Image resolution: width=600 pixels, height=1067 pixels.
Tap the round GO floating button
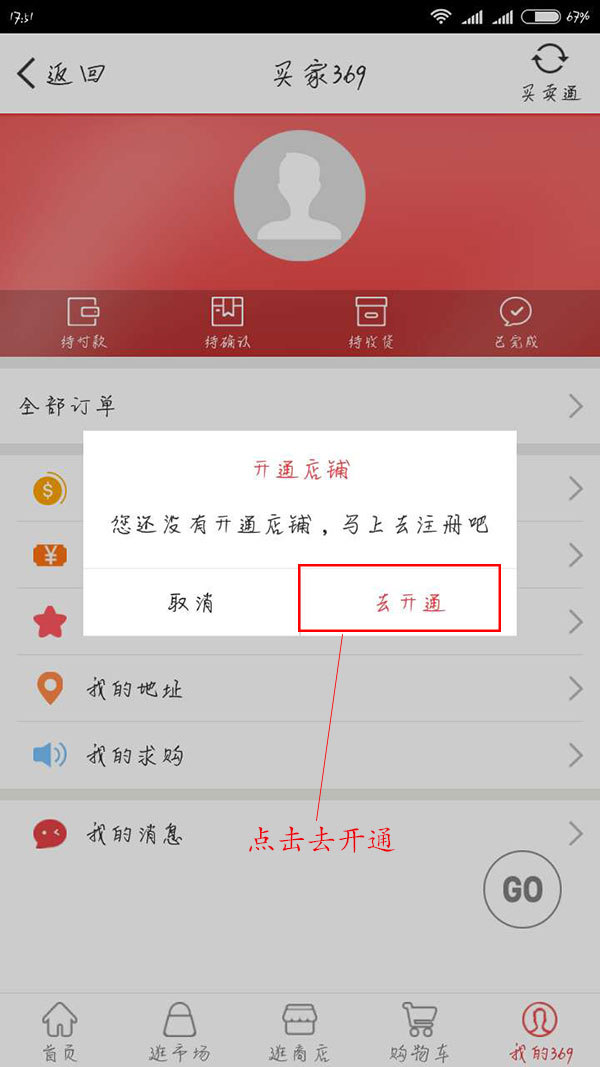pyautogui.click(x=522, y=889)
